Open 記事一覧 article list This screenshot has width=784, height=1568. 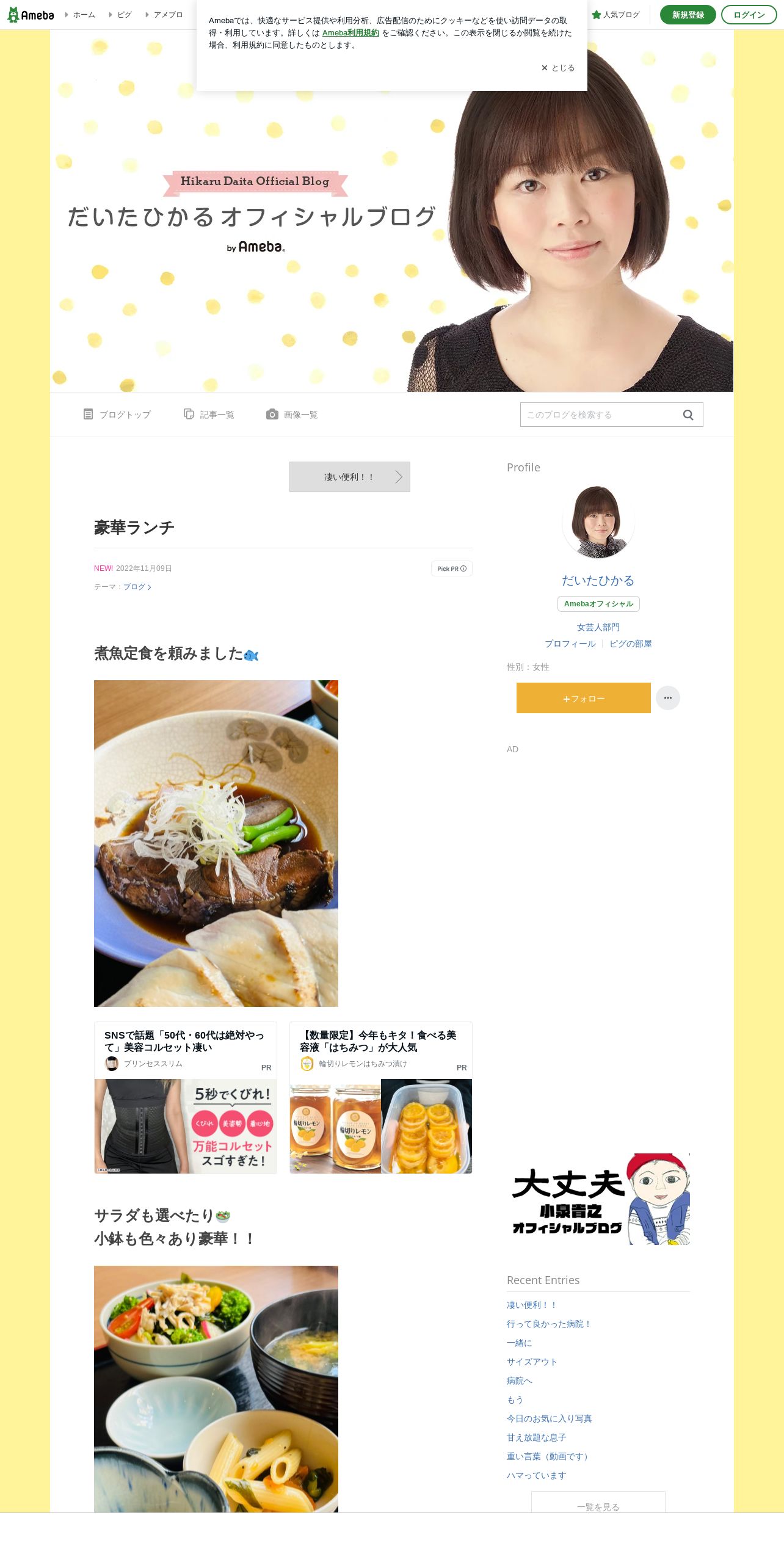pos(209,415)
